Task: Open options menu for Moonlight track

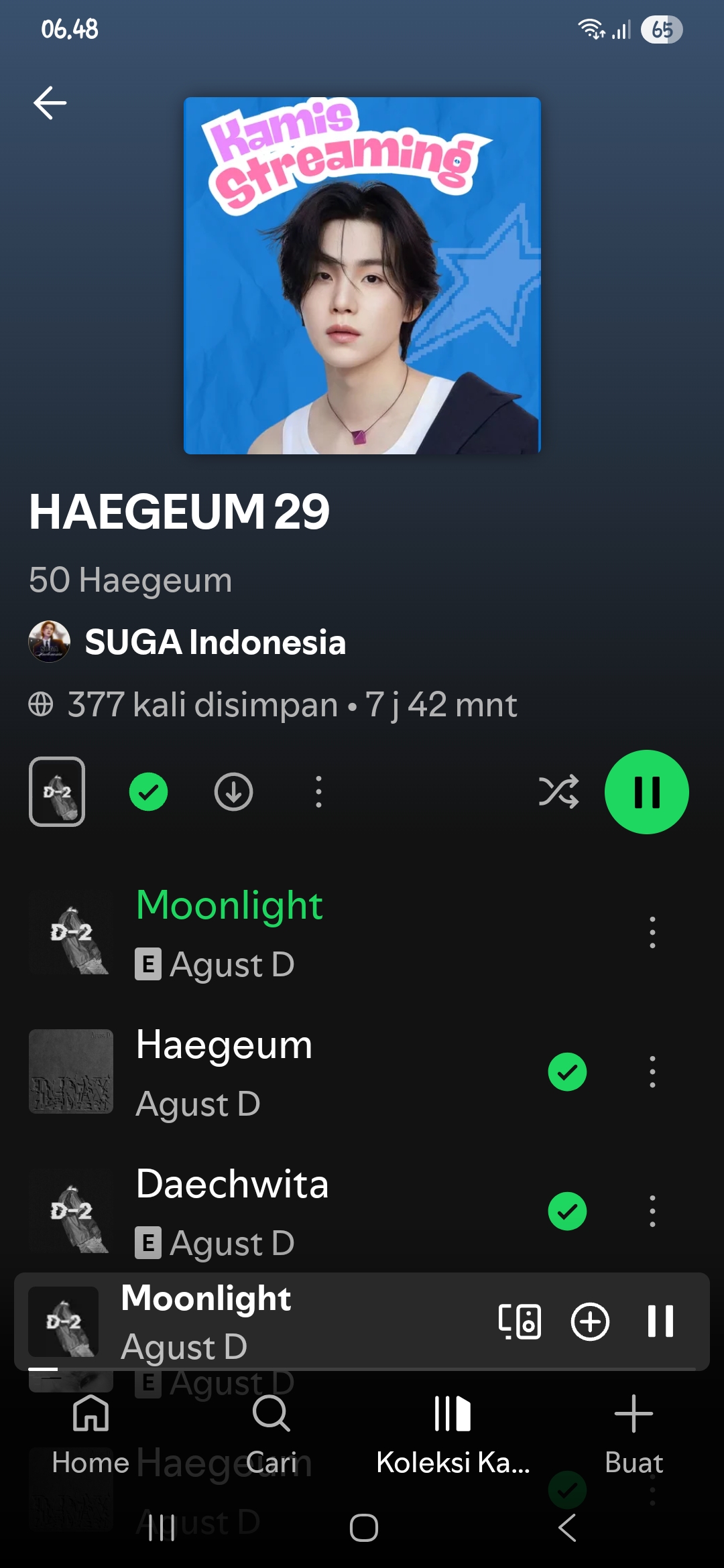Action: (651, 931)
